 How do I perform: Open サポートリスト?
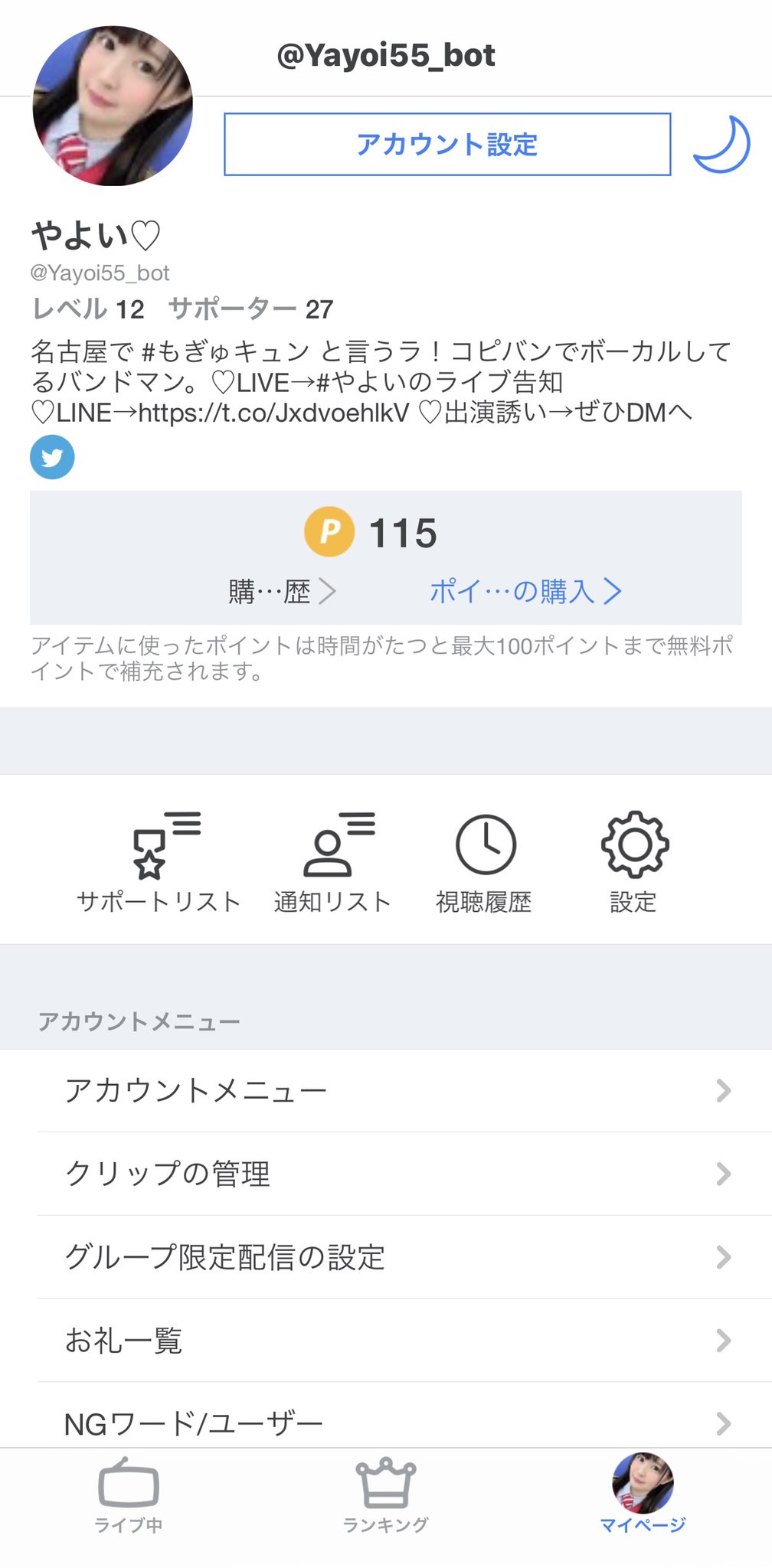click(159, 862)
